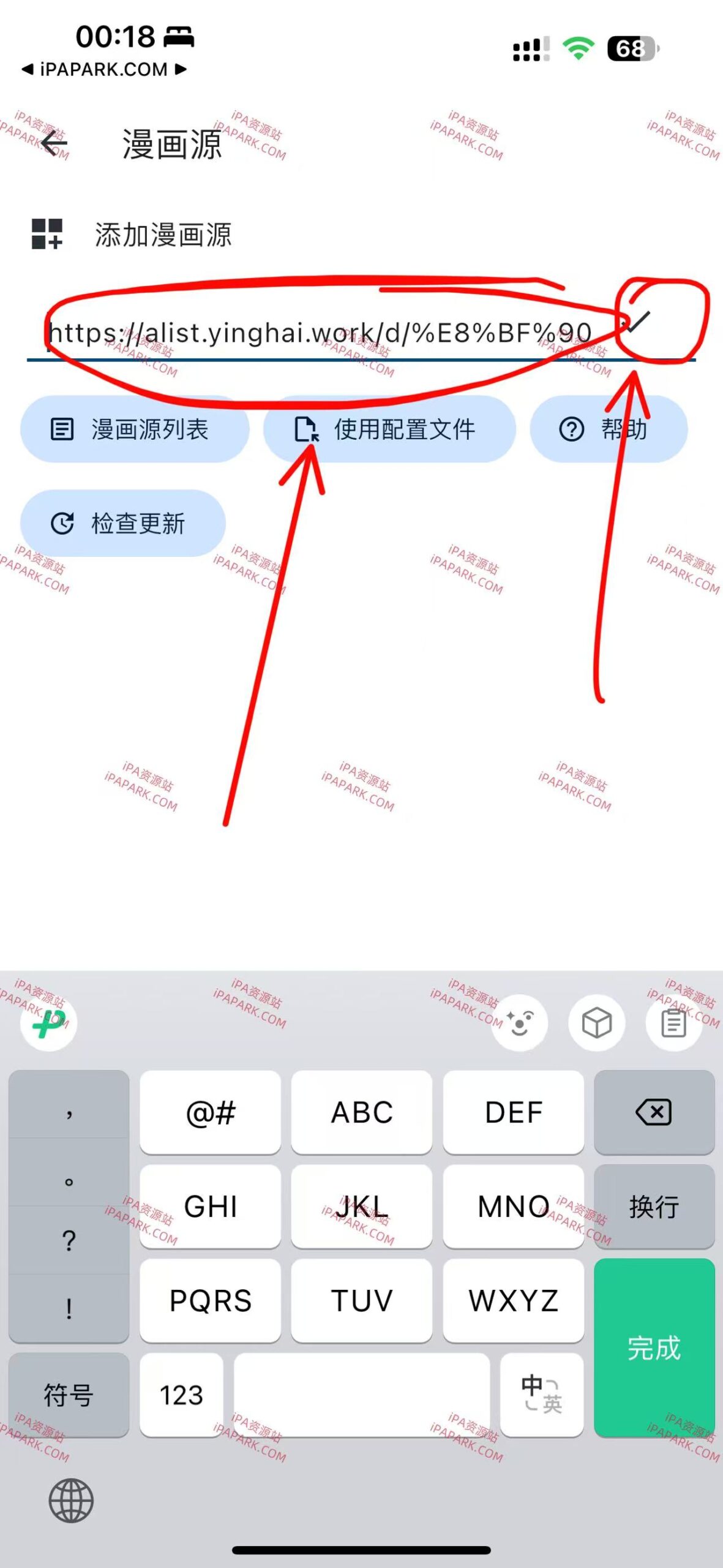Tap the refresh icon next to 检查更新
This screenshot has height=1568, width=723.
pos(63,523)
